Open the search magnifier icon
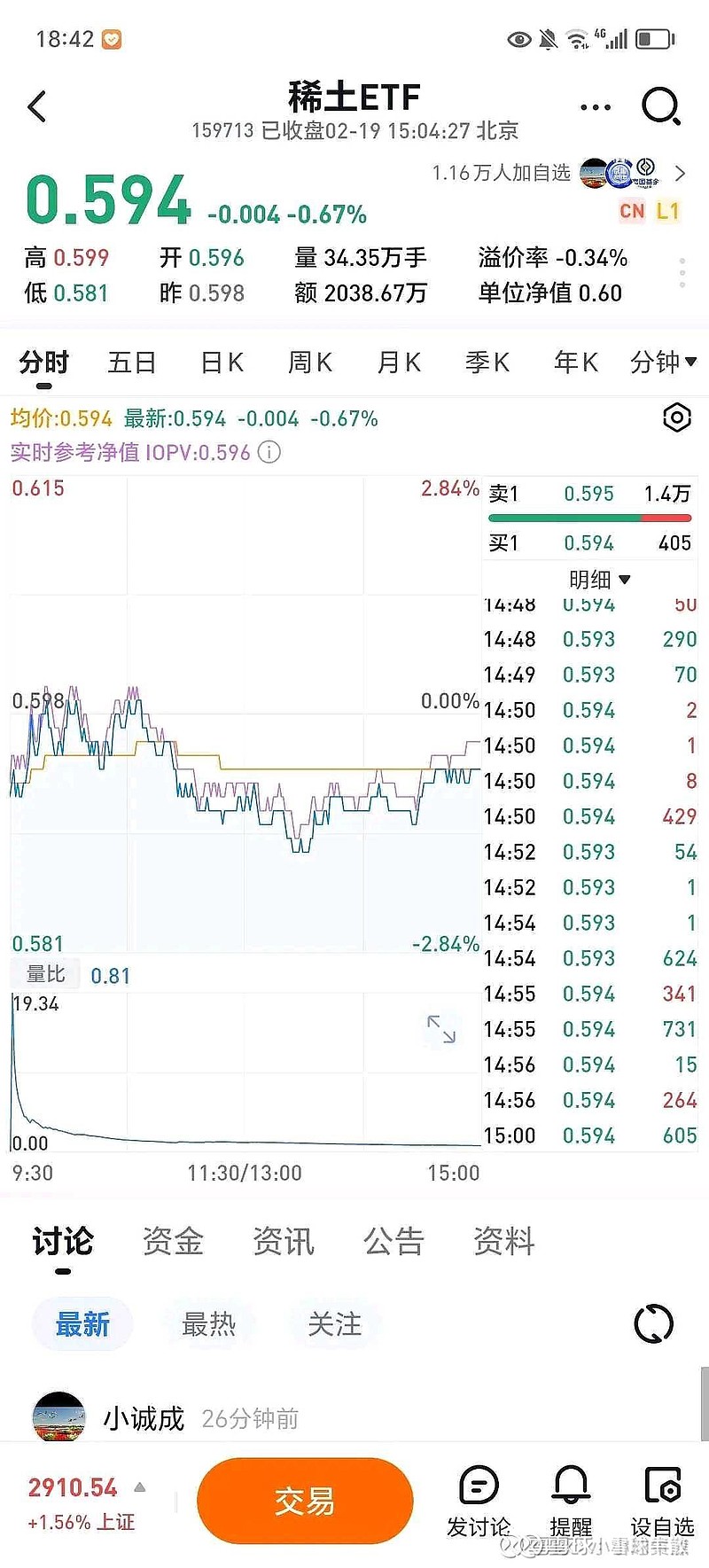The width and height of the screenshot is (709, 1568). click(x=659, y=105)
